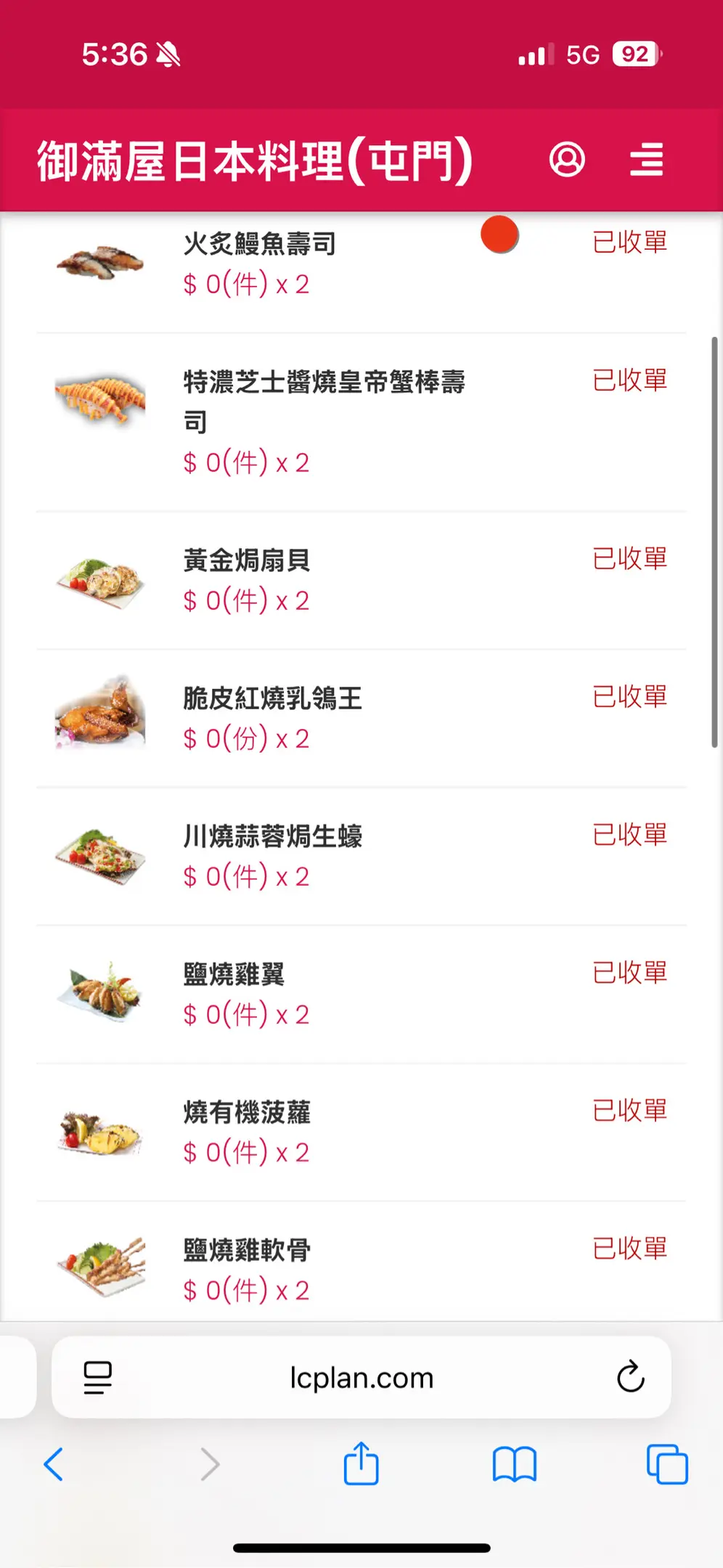
Task: Show all open Safari tabs
Action: (x=666, y=1464)
